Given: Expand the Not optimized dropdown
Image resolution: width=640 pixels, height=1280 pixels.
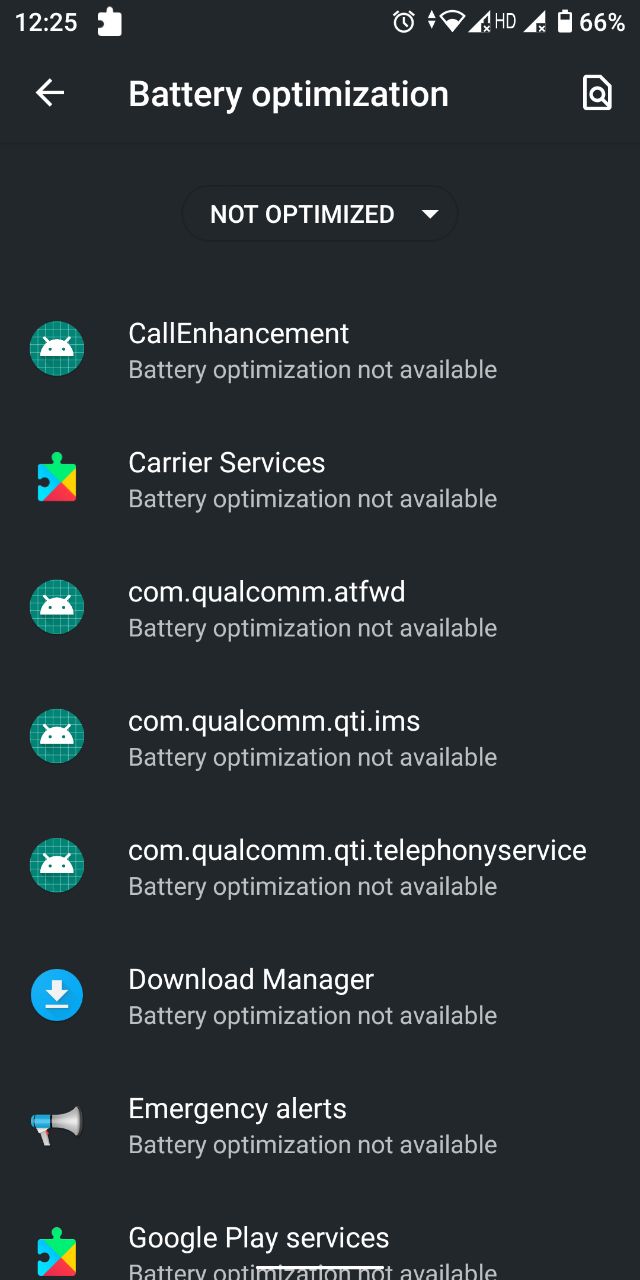Looking at the screenshot, I should (320, 214).
